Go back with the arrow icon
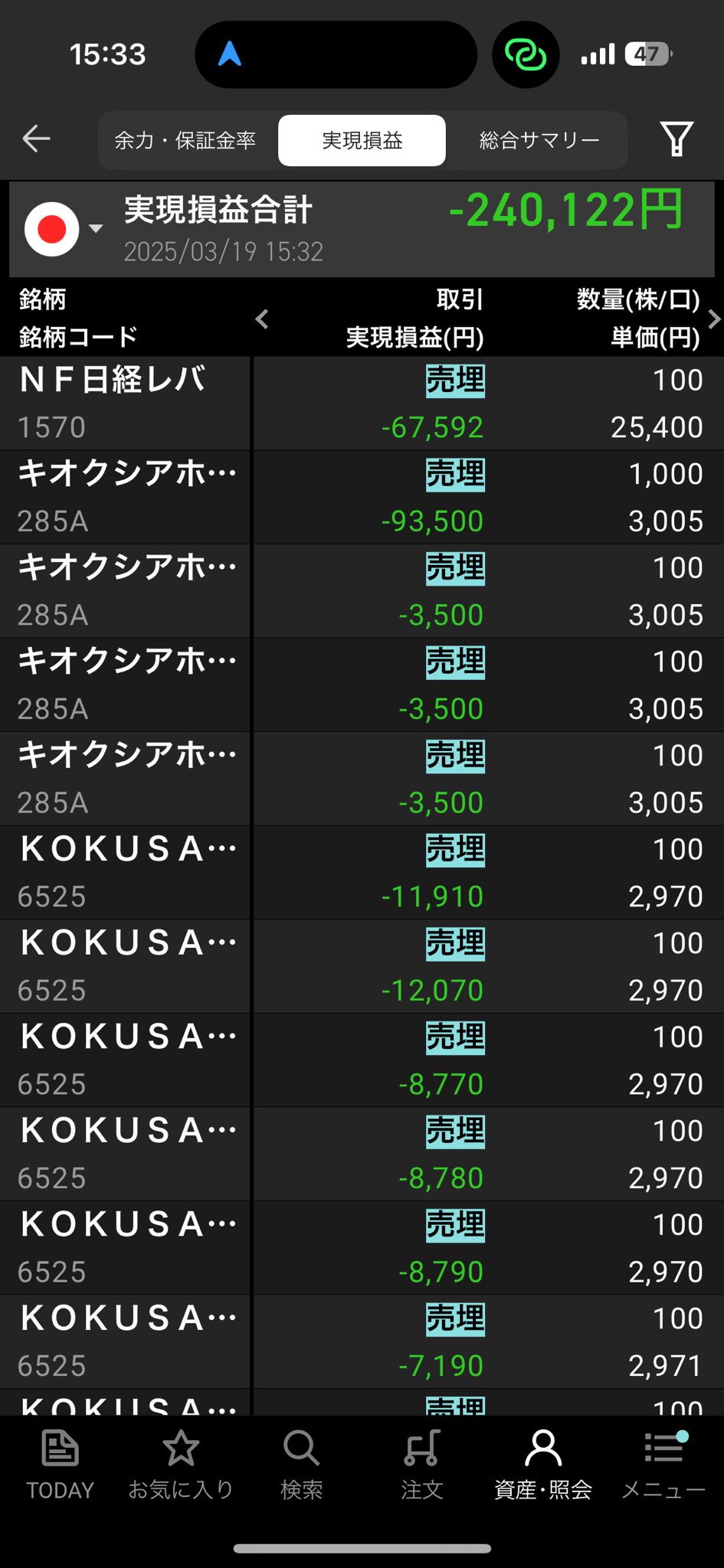The width and height of the screenshot is (724, 1568). (36, 139)
